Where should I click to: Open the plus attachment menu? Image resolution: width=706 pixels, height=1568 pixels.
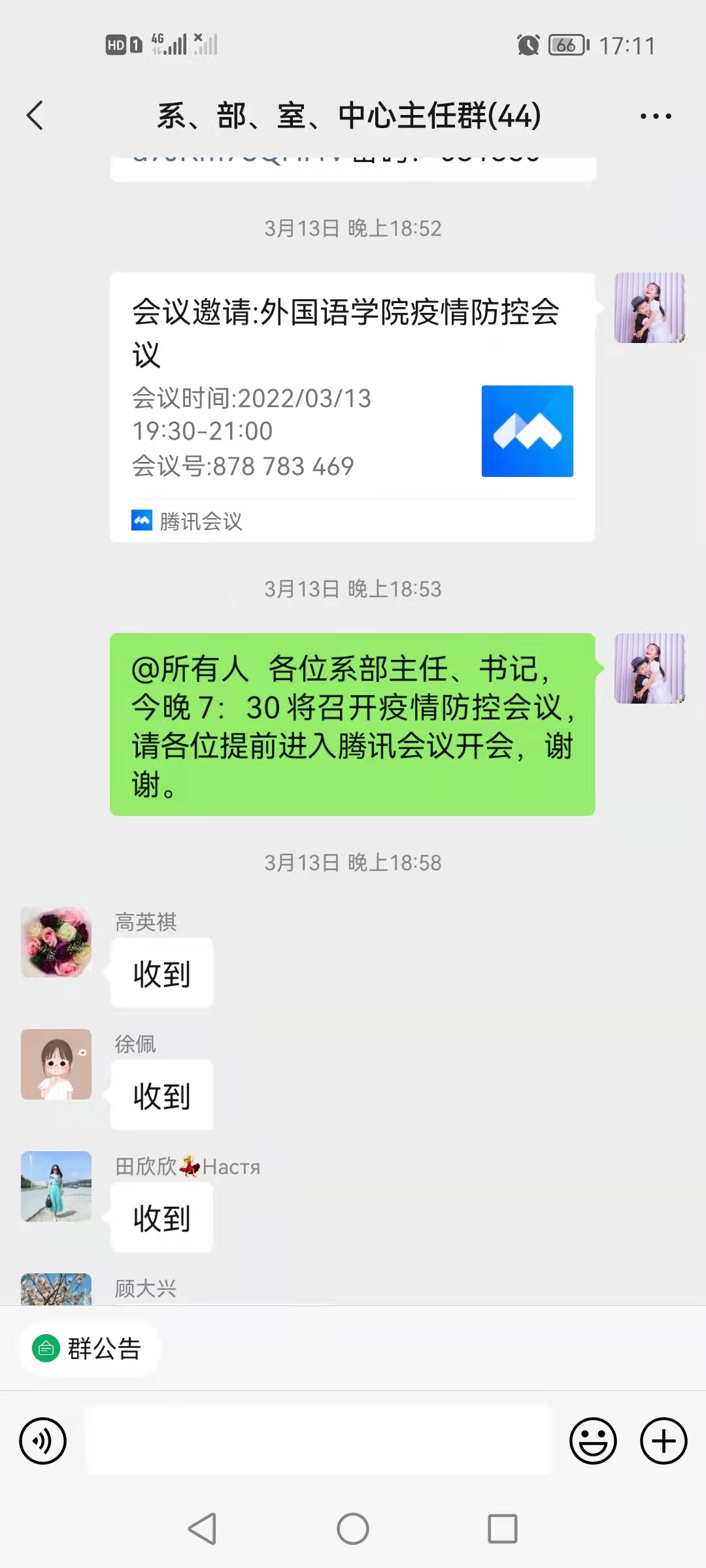[663, 1441]
